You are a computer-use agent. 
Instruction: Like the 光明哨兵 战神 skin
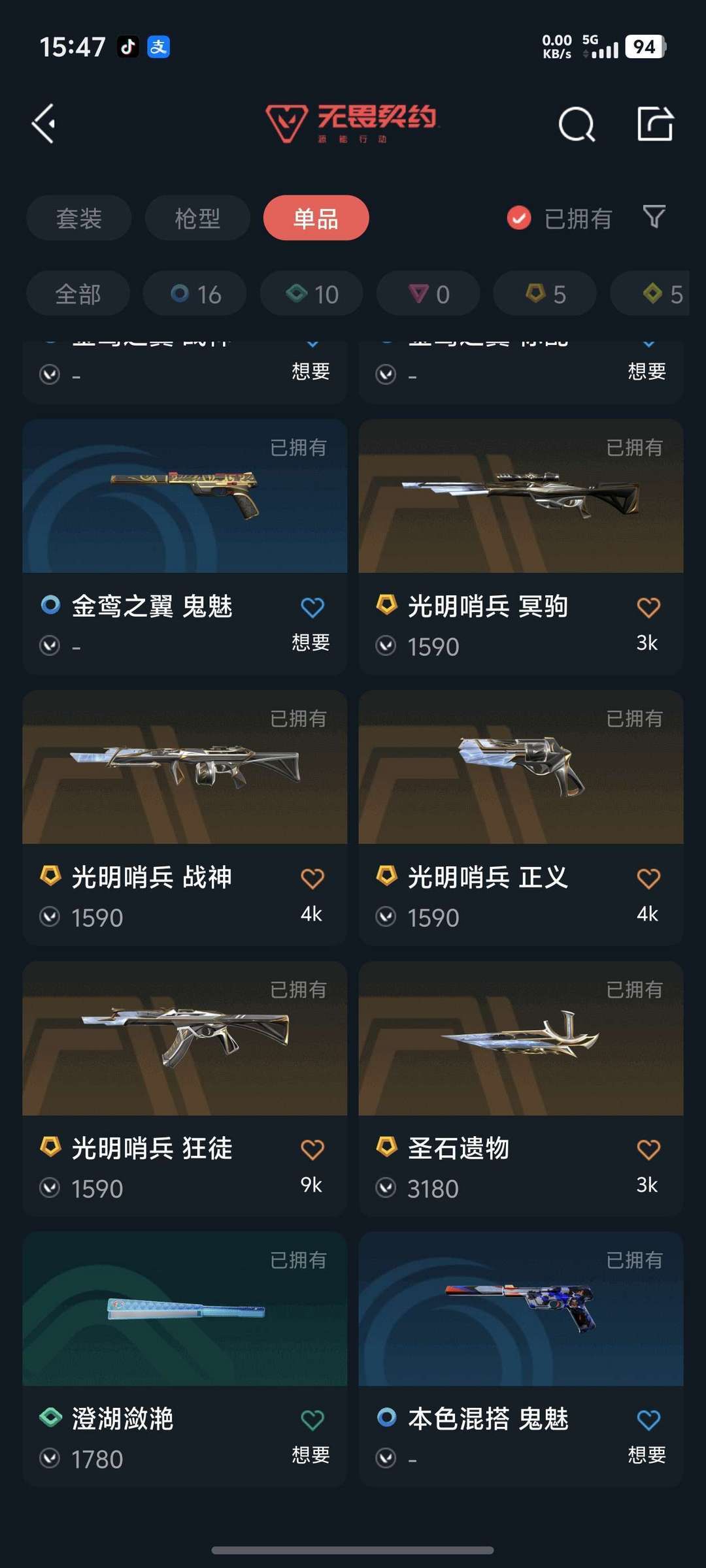point(312,879)
